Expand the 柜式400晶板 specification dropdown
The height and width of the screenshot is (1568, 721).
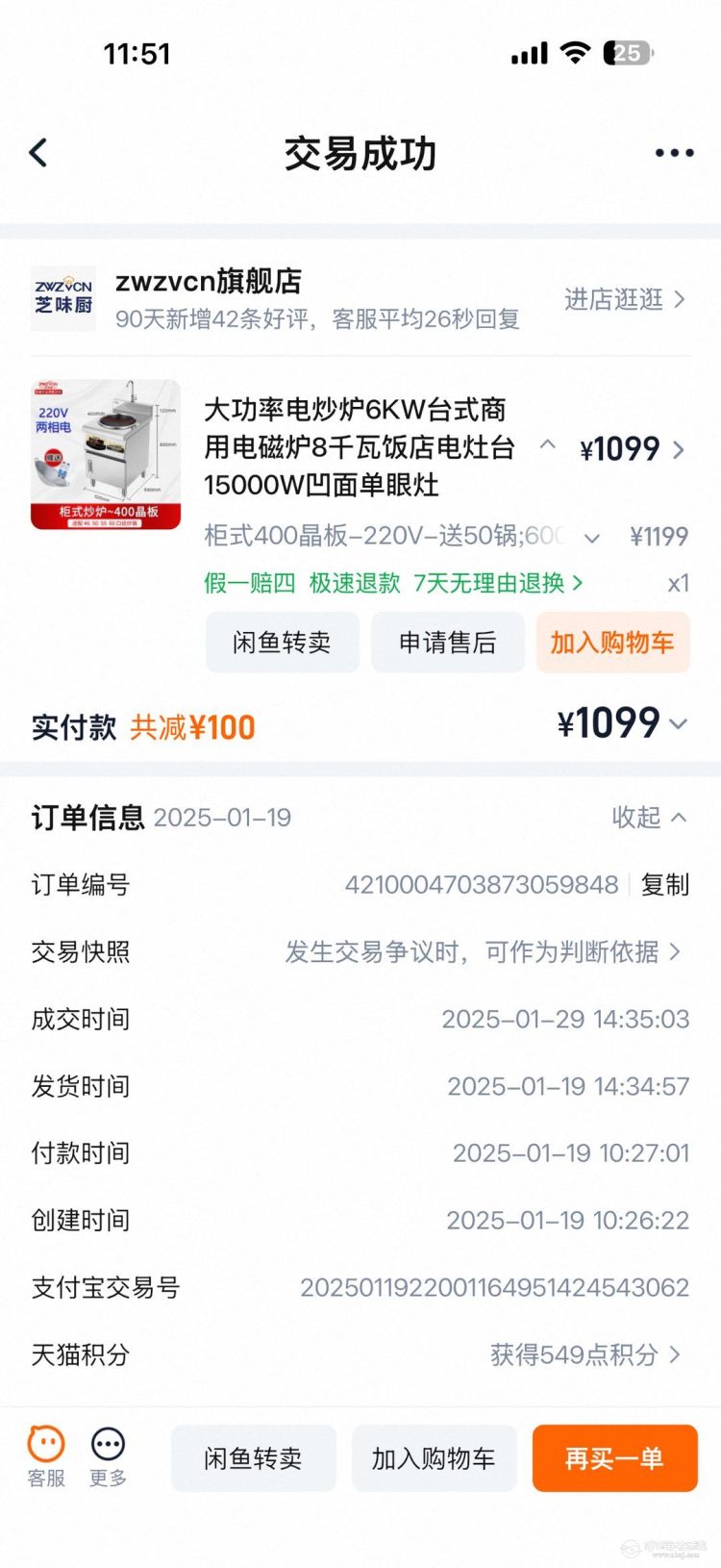point(592,538)
